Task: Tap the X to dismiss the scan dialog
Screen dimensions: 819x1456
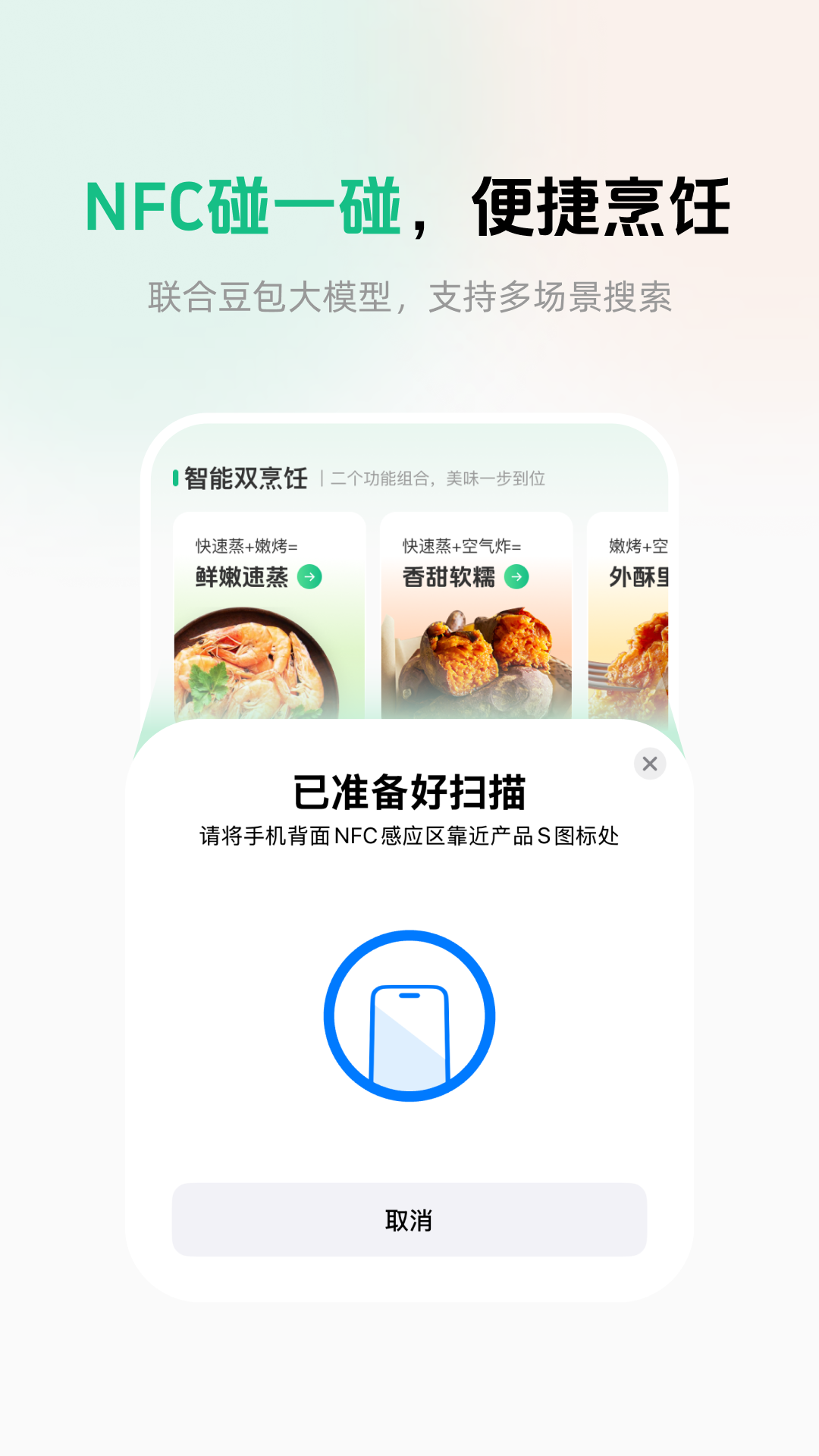Action: (x=650, y=764)
